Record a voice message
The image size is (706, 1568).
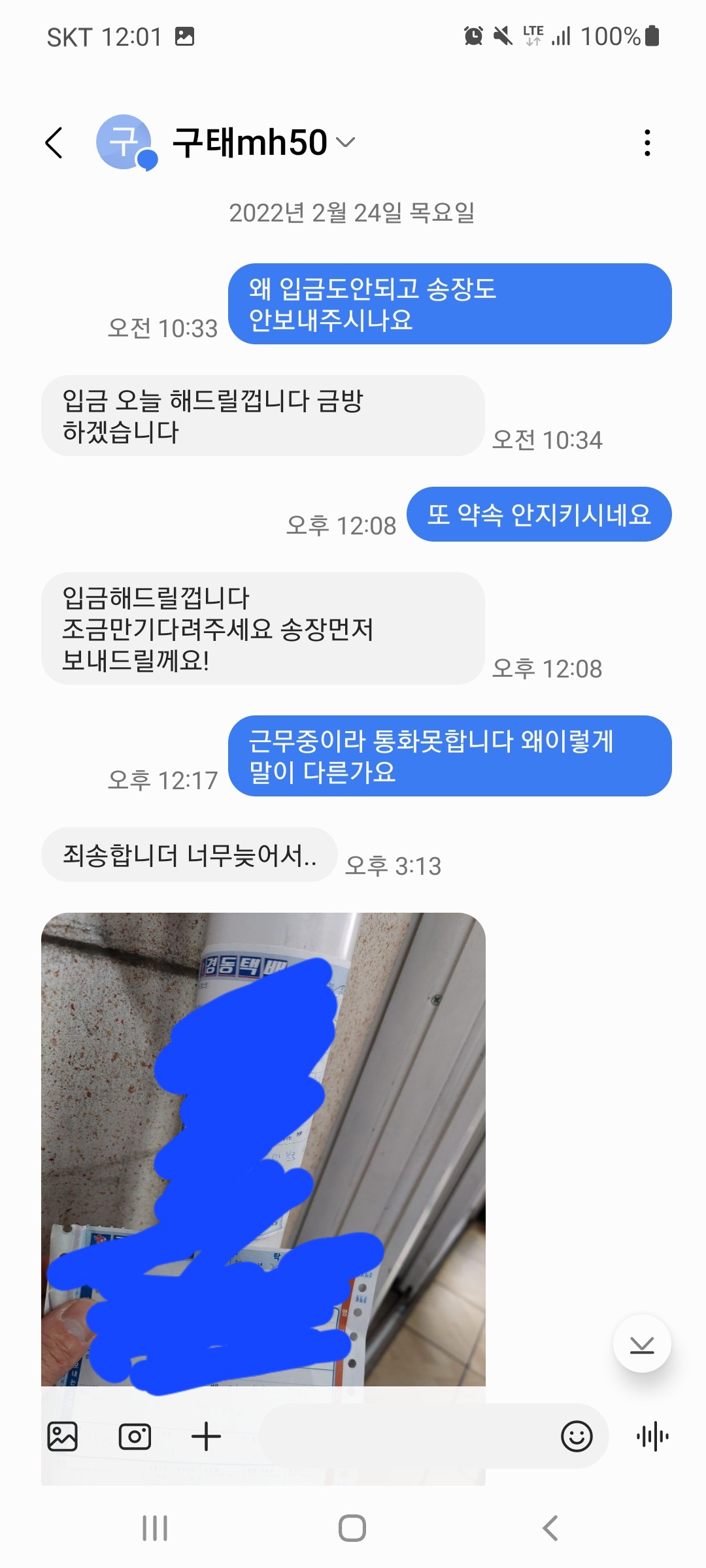652,1436
